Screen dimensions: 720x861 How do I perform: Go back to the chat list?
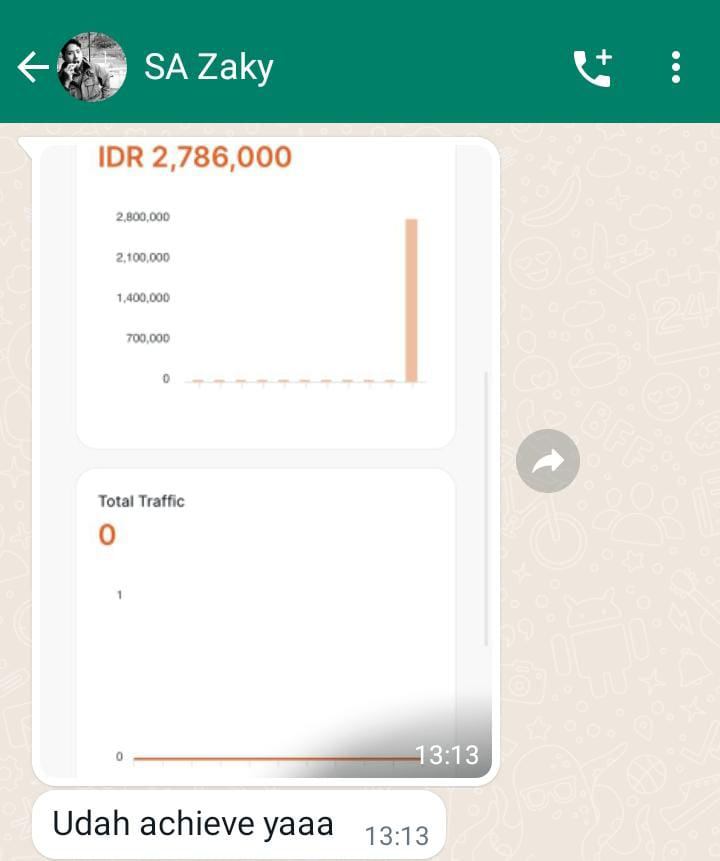pos(32,68)
